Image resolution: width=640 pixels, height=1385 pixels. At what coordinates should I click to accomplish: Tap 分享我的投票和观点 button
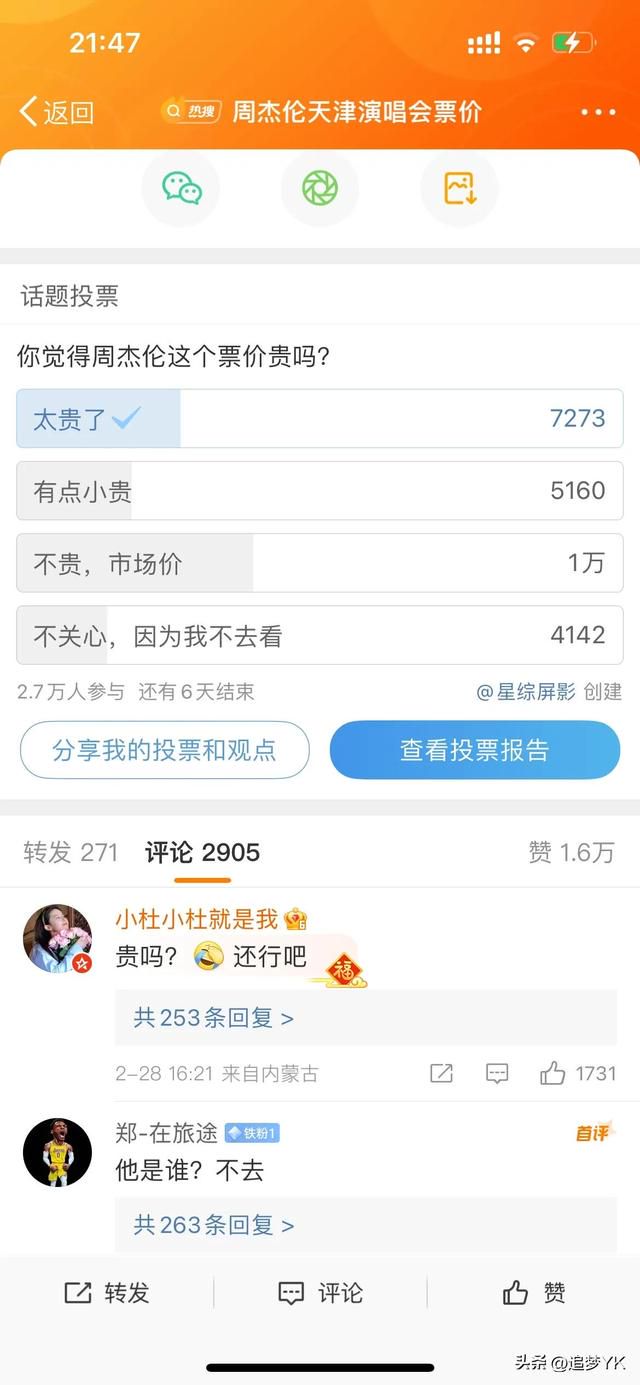click(x=165, y=750)
